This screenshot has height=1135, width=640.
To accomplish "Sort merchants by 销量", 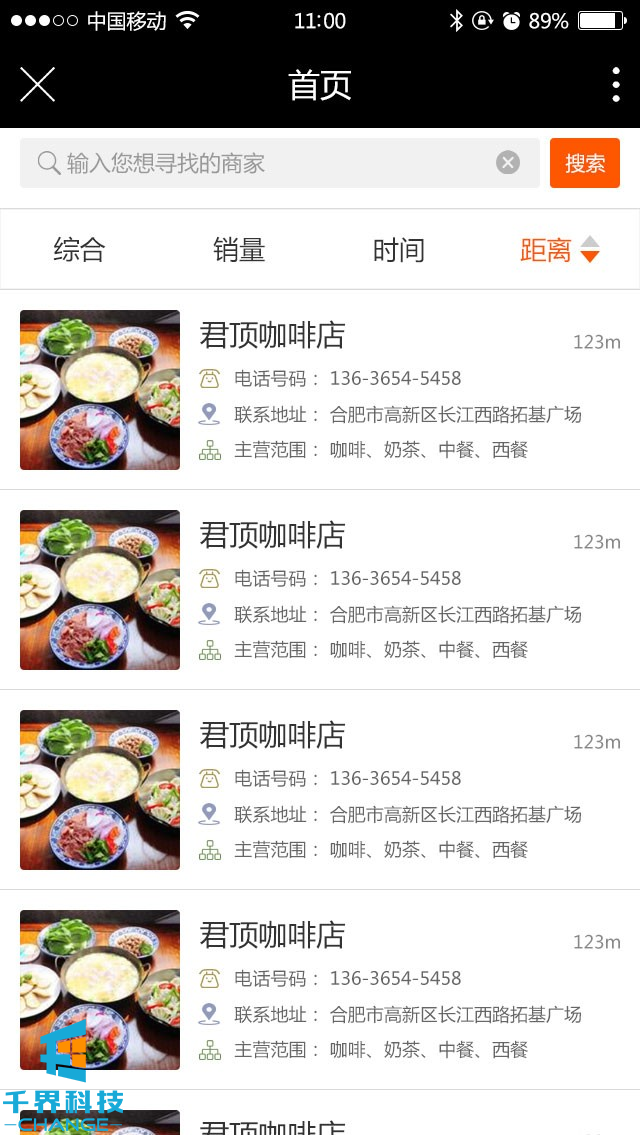I will pos(239,250).
